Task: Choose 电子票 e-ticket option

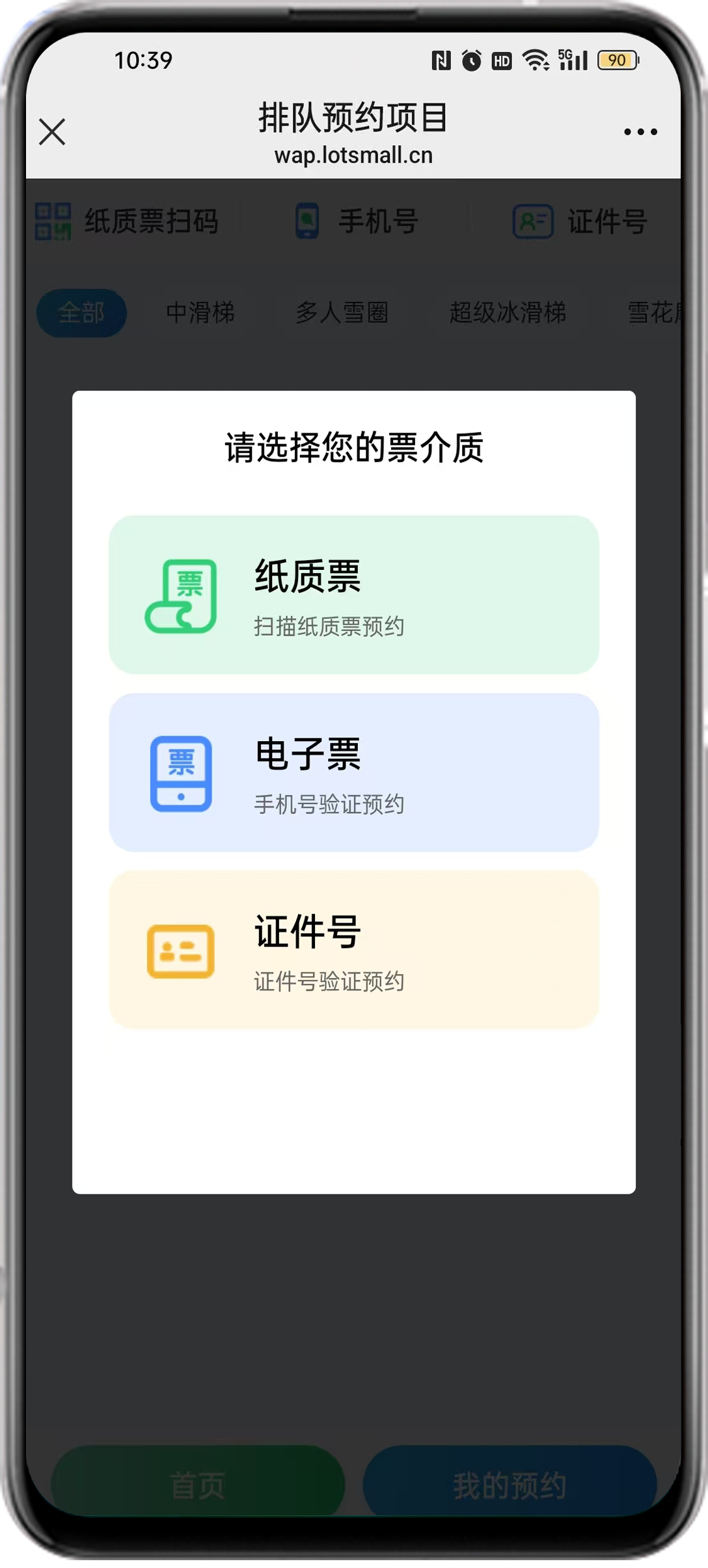Action: point(353,772)
